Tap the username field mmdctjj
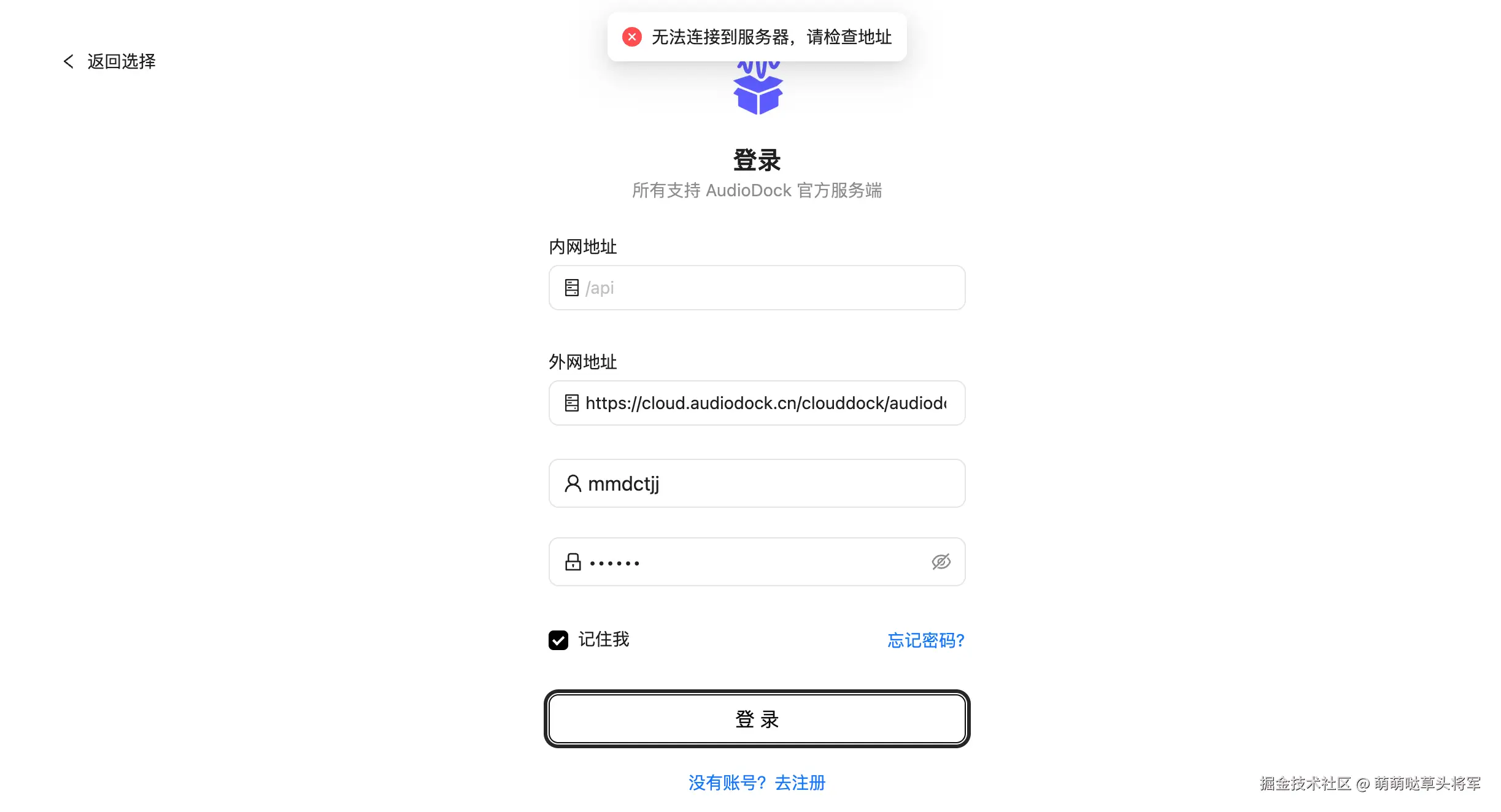Viewport: 1501px width, 812px height. 767,484
